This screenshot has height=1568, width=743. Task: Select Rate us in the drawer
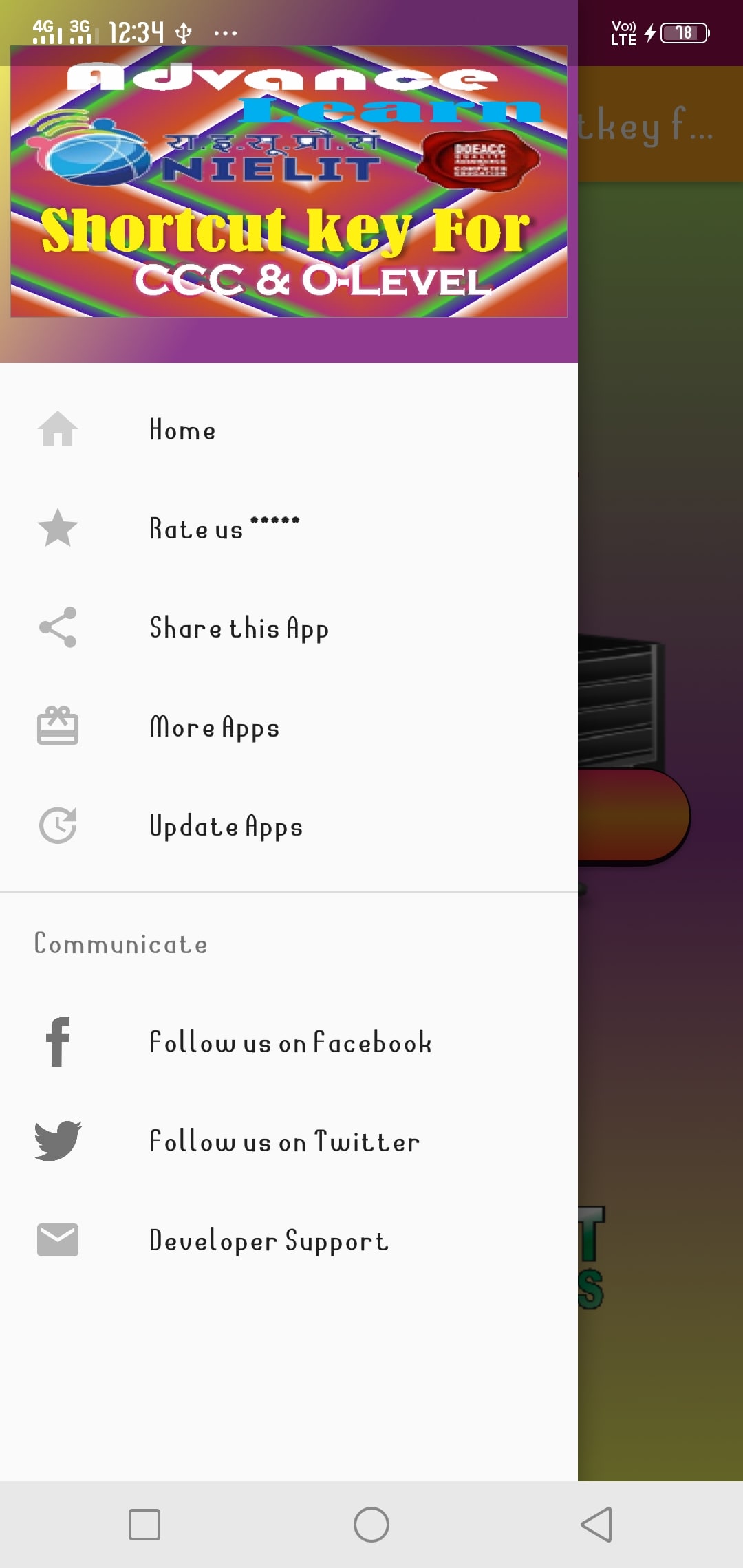pos(289,528)
